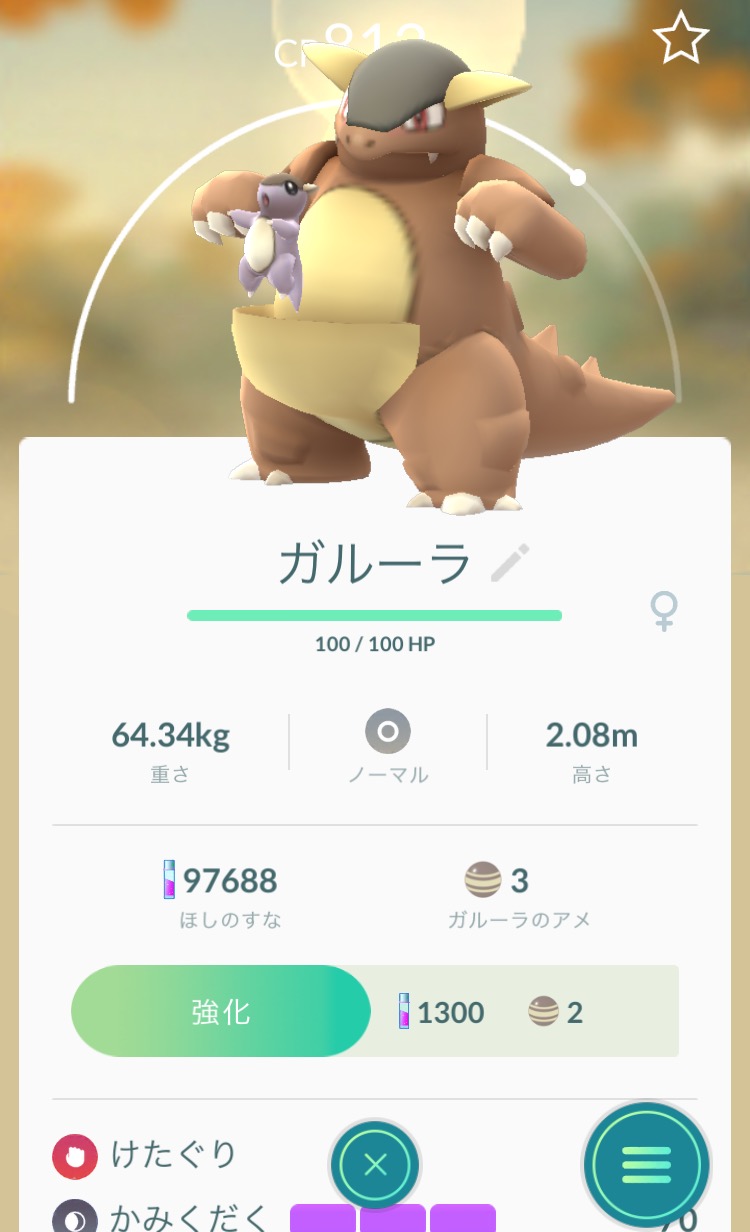
Task: Power up with the 強化 button
Action: (221, 1012)
